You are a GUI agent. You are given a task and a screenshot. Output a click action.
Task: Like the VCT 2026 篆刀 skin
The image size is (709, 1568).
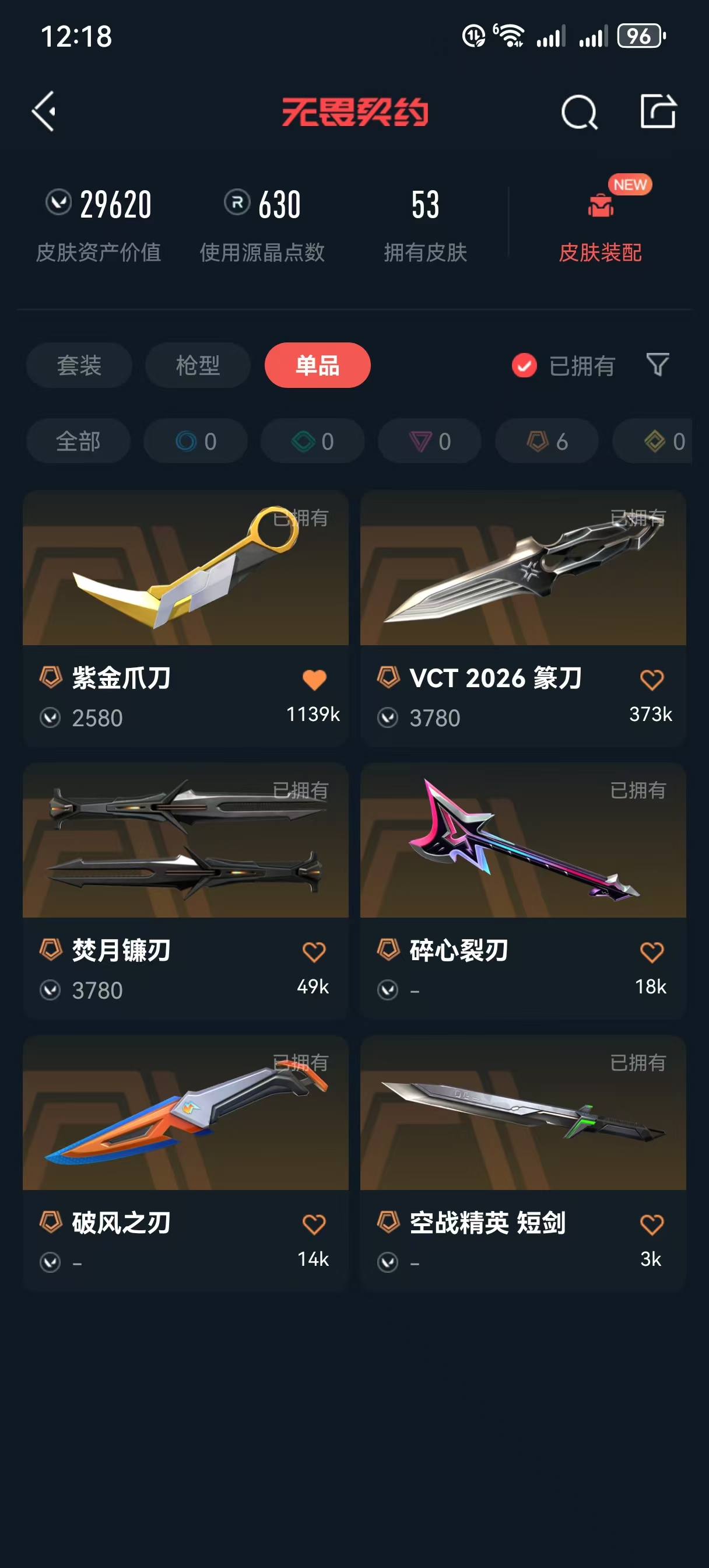pos(652,680)
